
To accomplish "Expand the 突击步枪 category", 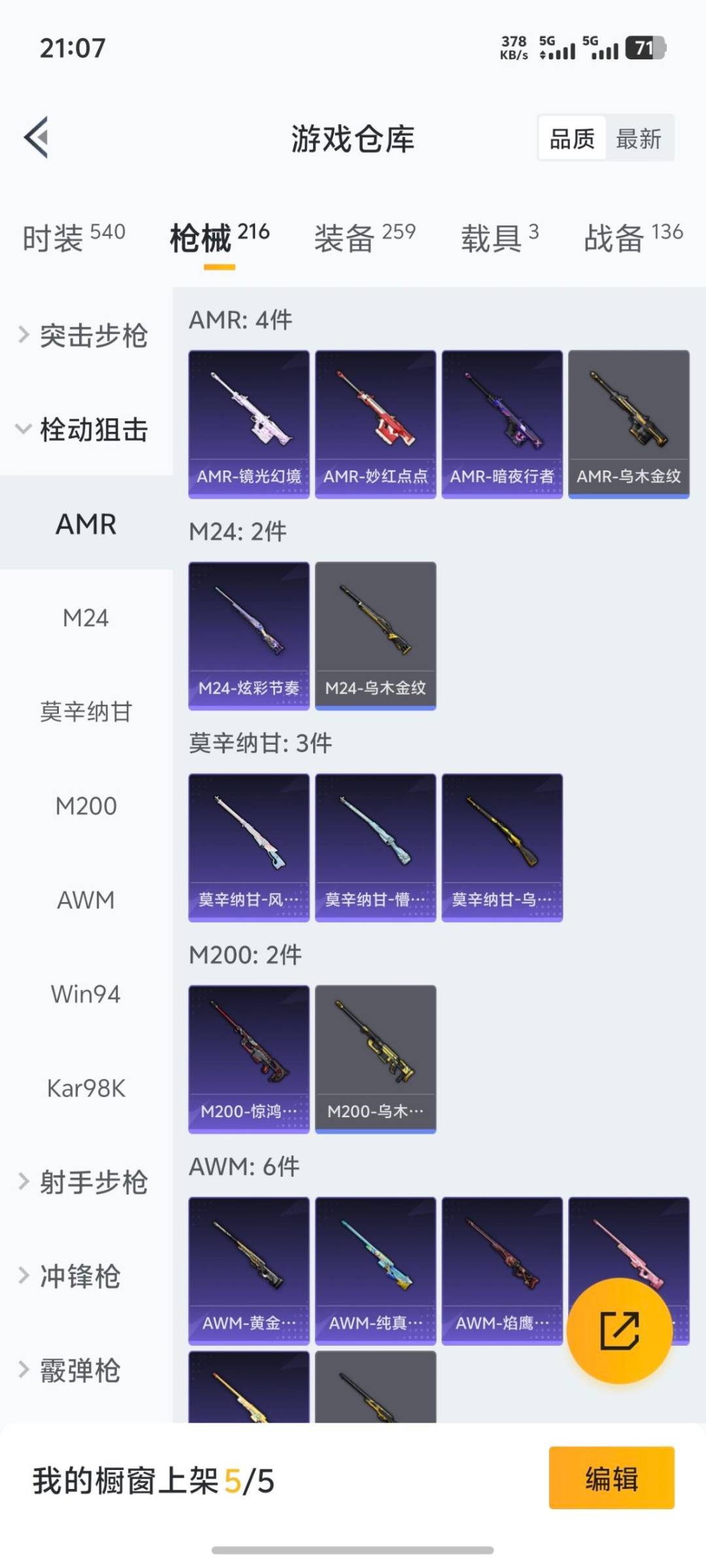I will coord(84,336).
